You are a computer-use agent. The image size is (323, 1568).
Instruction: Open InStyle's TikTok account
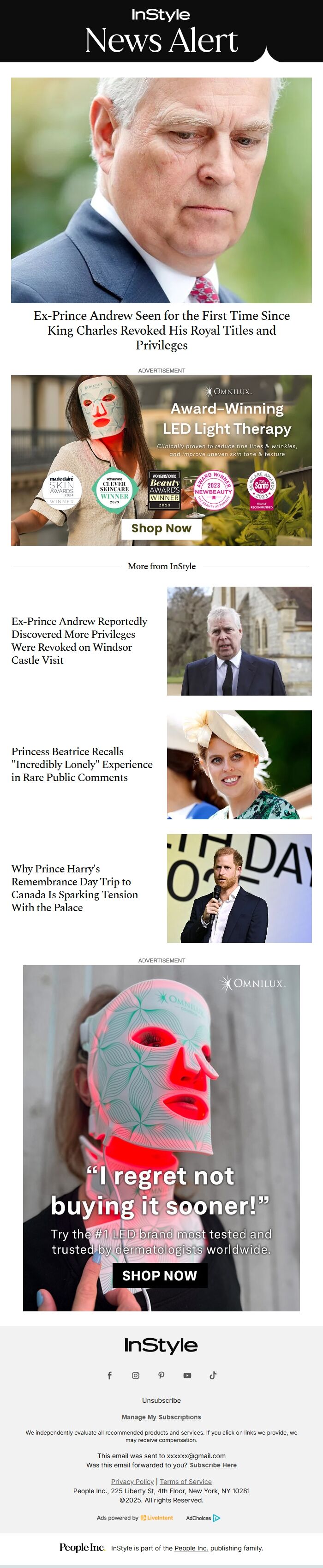pyautogui.click(x=213, y=1376)
